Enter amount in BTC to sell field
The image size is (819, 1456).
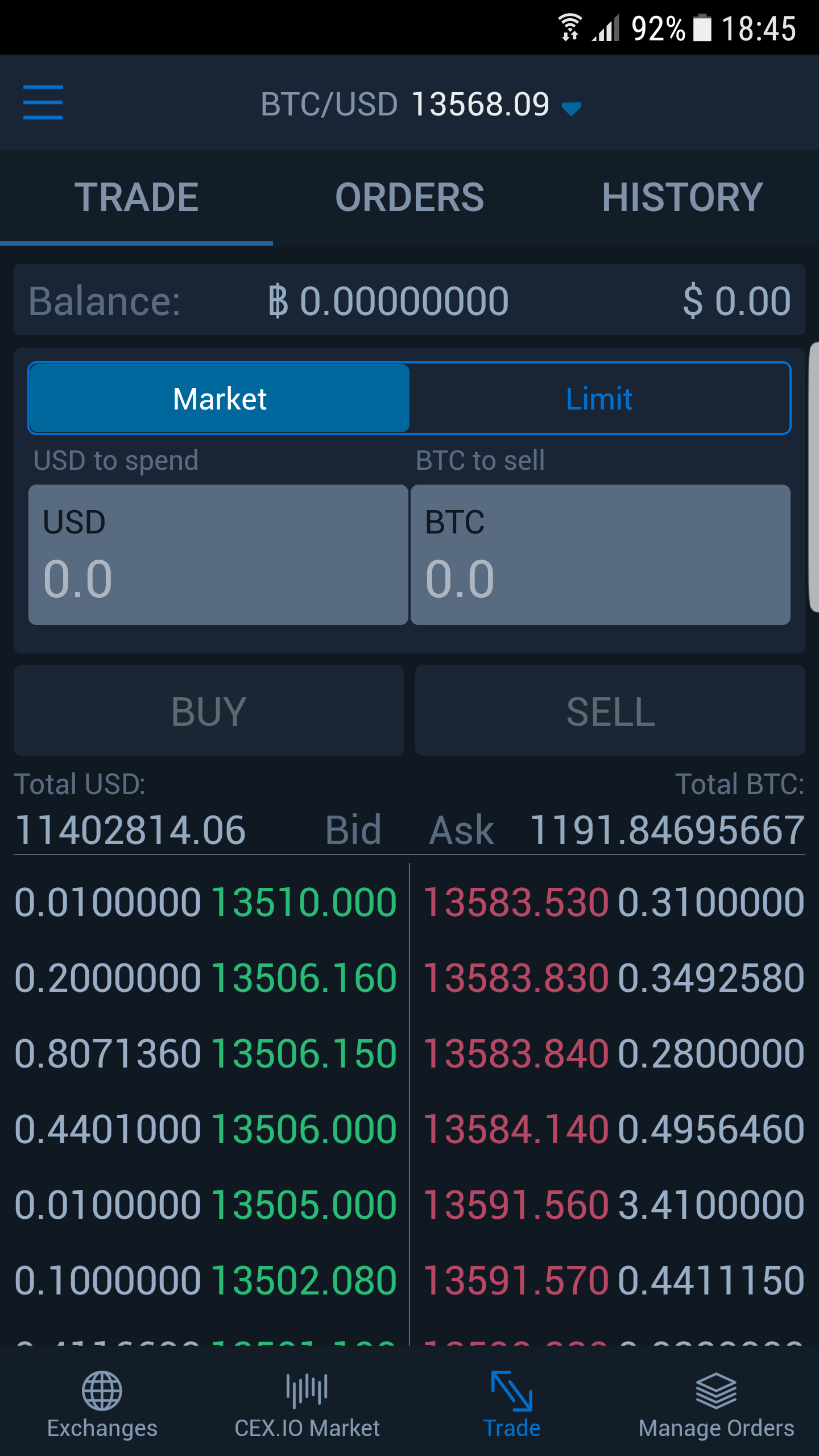(601, 555)
